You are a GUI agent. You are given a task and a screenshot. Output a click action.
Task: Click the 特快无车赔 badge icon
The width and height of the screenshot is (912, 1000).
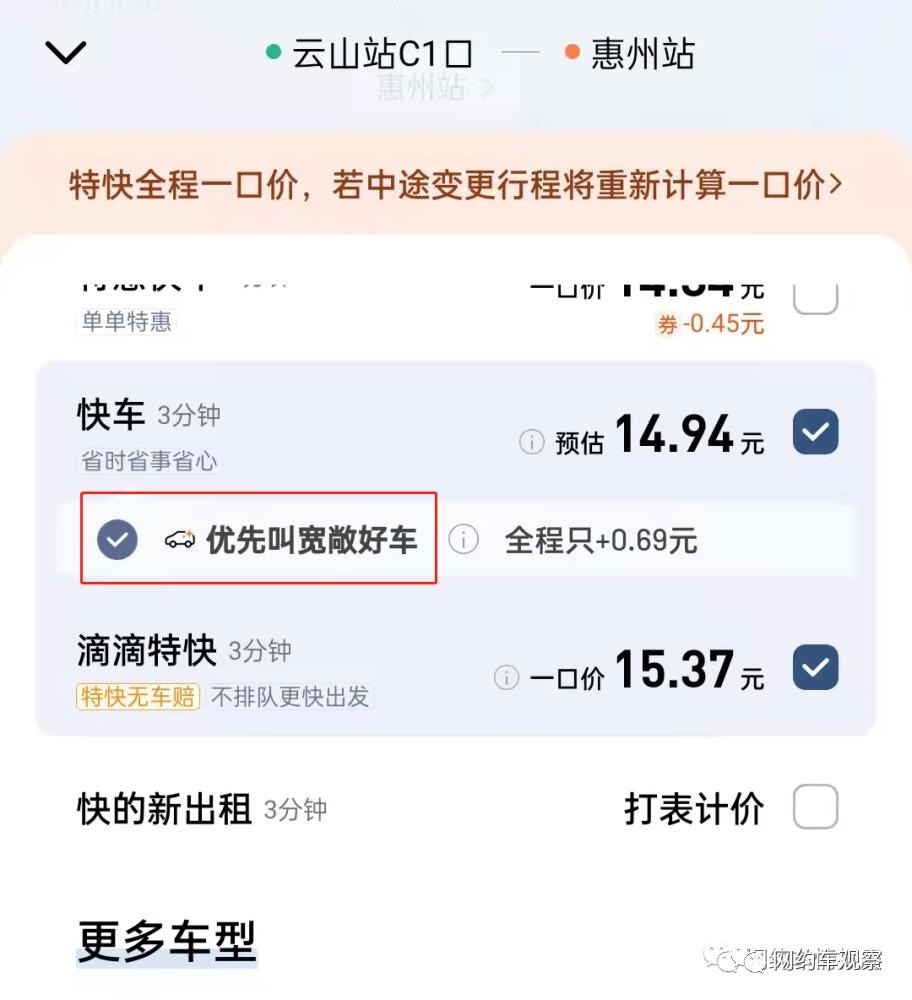coord(137,696)
